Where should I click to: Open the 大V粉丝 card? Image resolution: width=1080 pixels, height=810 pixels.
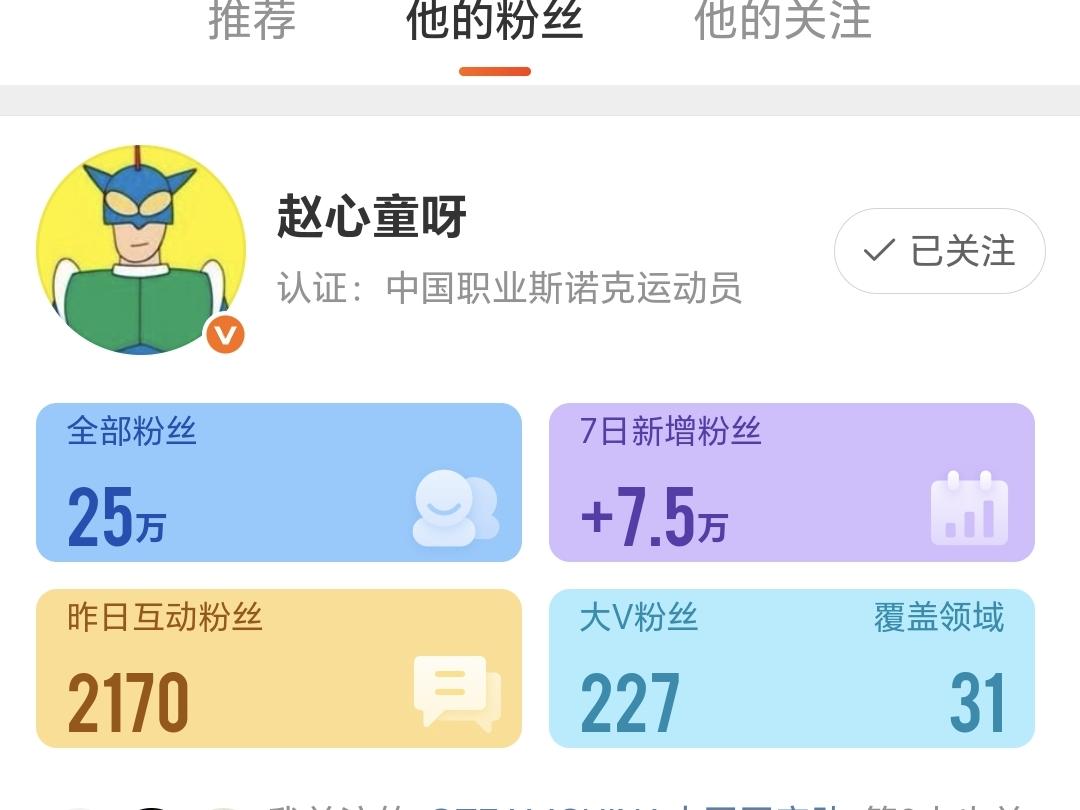791,668
